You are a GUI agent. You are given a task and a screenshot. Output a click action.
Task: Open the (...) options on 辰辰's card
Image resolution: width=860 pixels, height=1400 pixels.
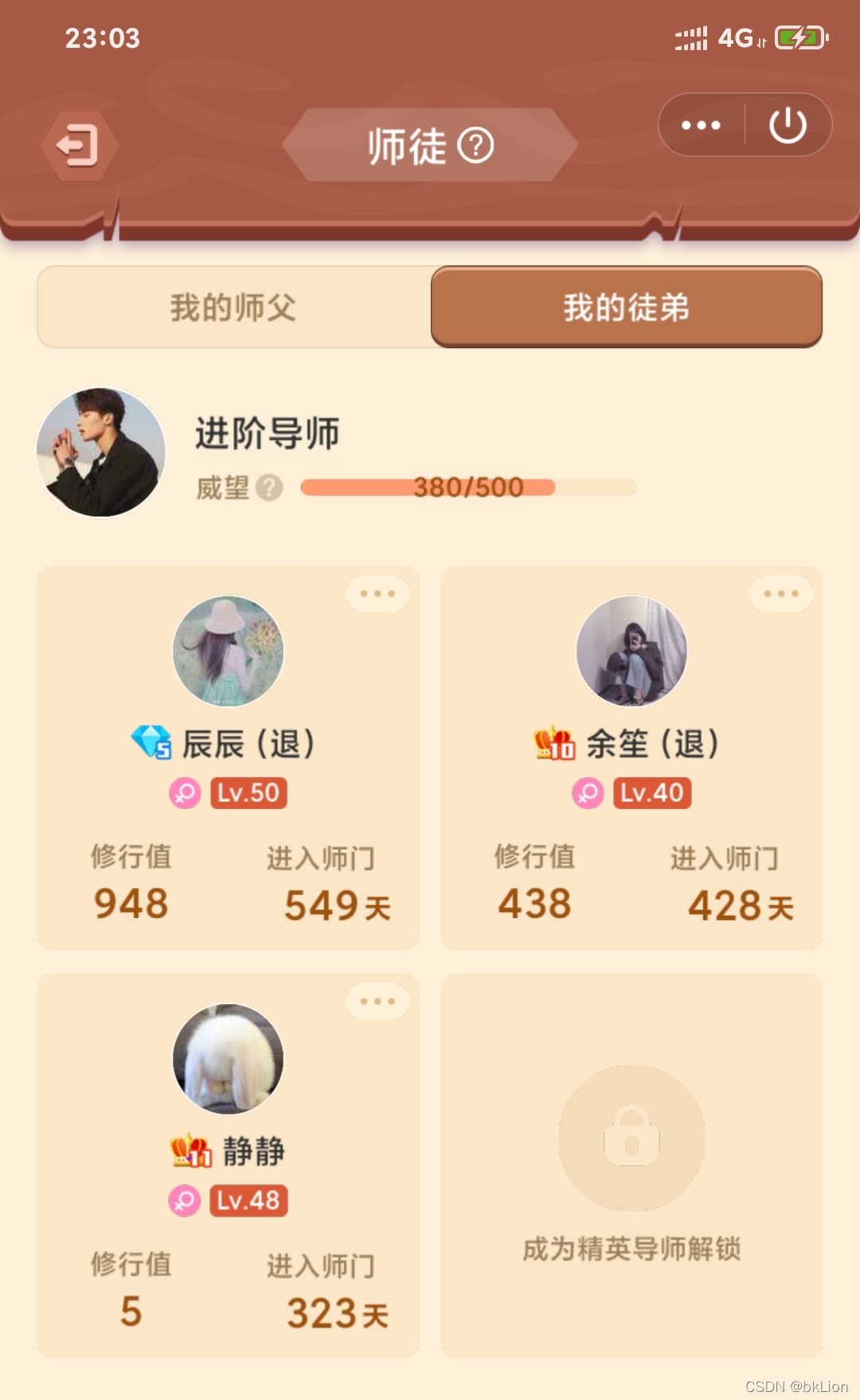tap(377, 593)
